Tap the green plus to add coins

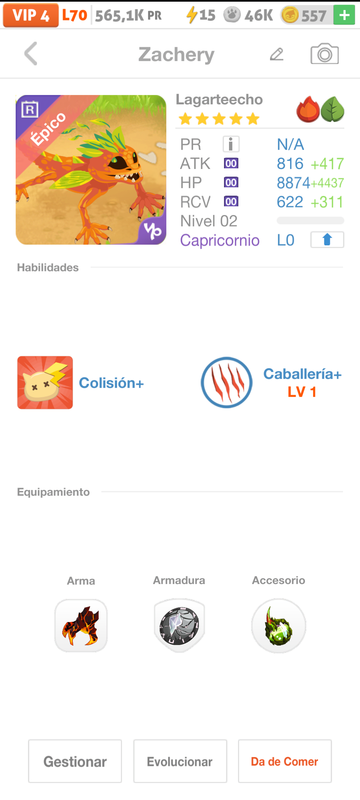[x=344, y=15]
